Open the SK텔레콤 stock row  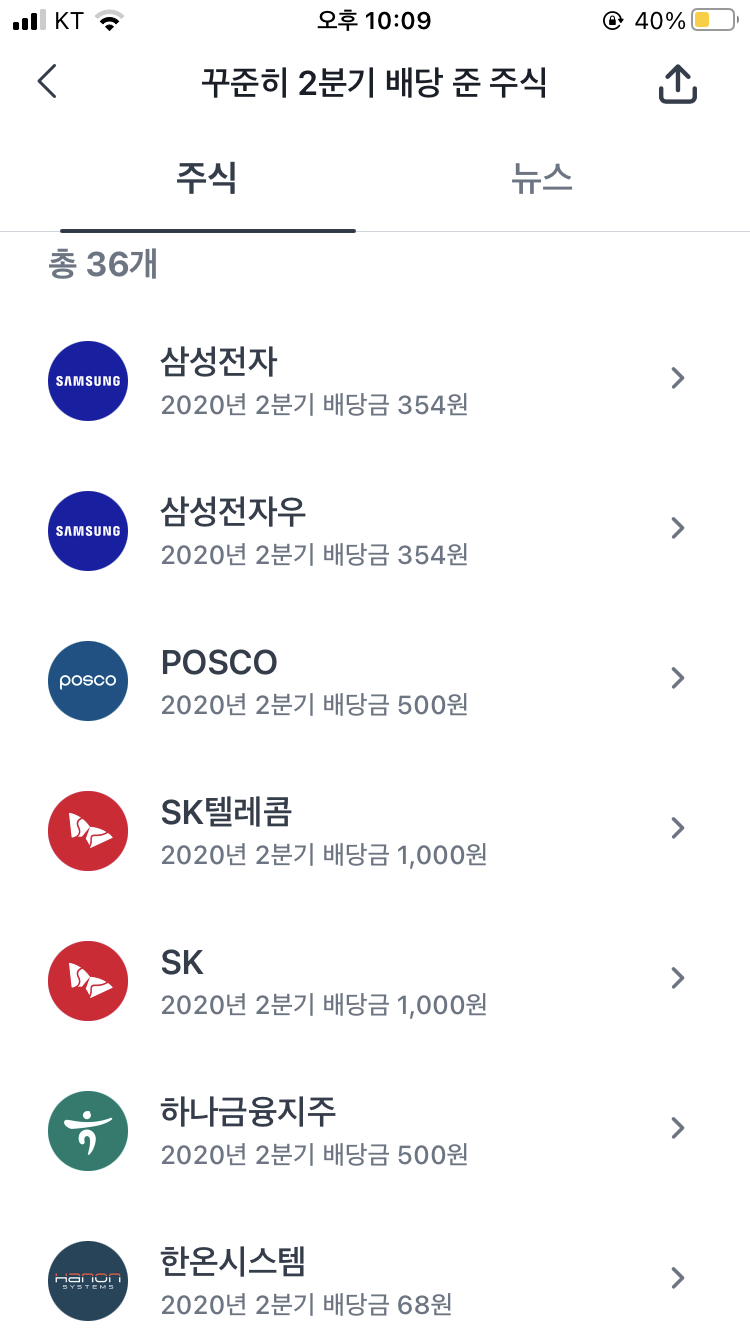375,830
